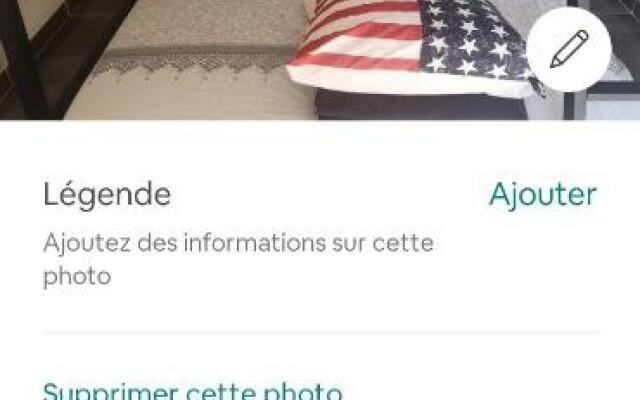This screenshot has width=640, height=400.
Task: Add a caption via Ajouter
Action: coord(542,194)
